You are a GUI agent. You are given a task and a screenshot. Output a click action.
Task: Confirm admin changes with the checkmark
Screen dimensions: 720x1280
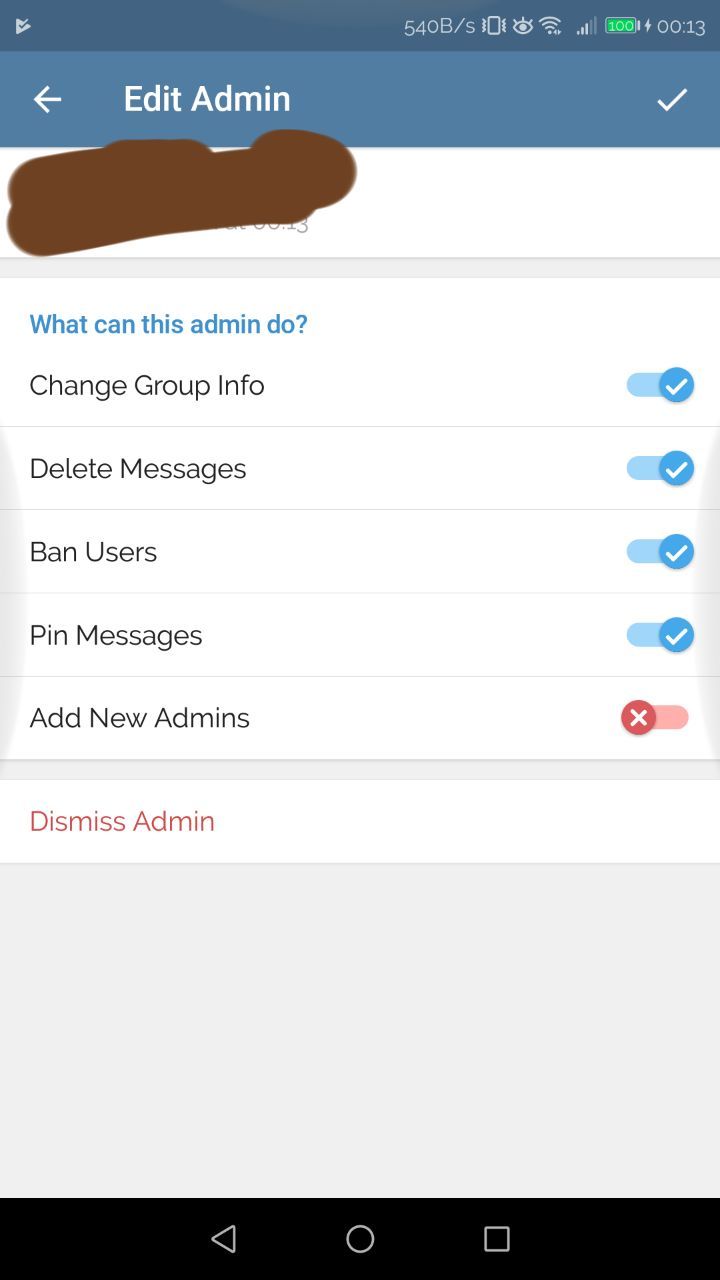(x=671, y=99)
